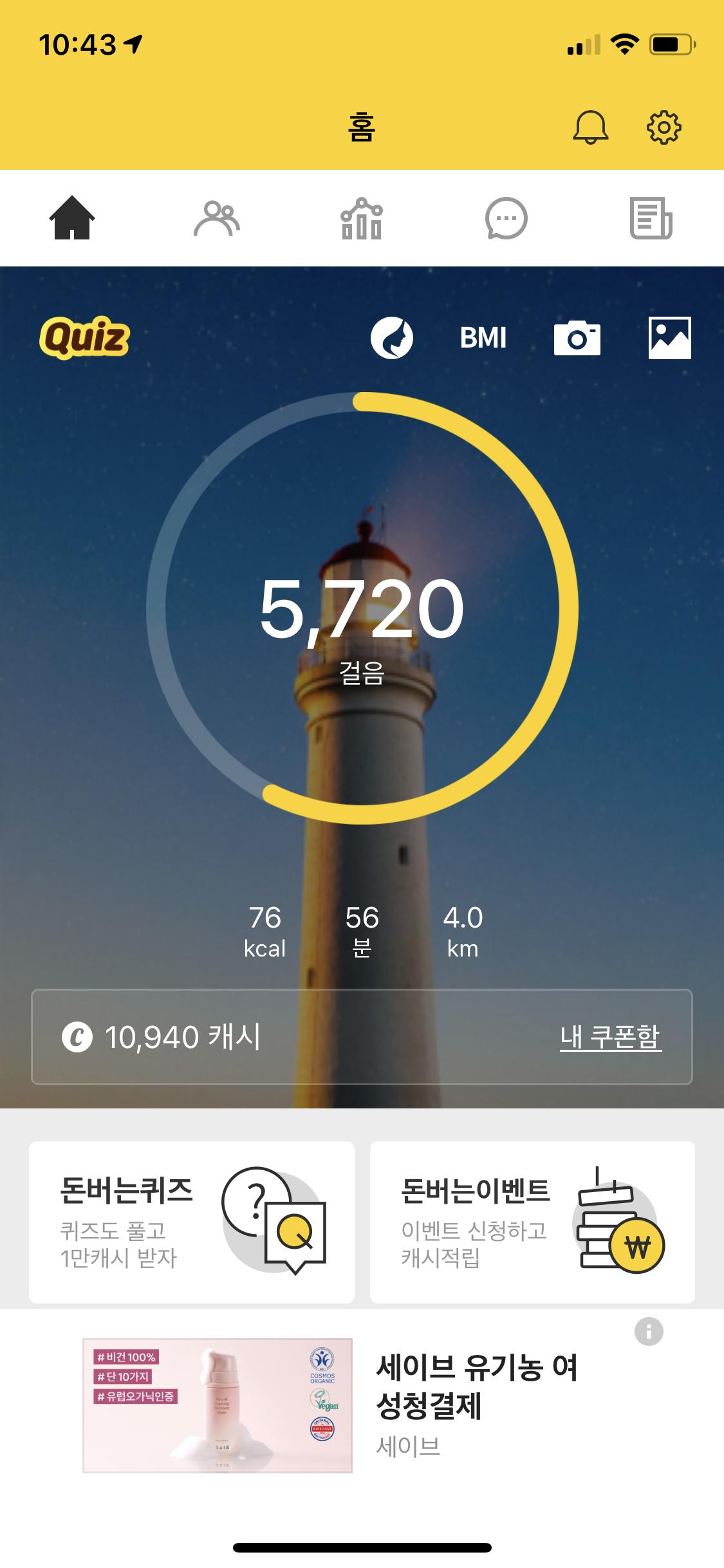Switch to the friends tab

coord(217,219)
